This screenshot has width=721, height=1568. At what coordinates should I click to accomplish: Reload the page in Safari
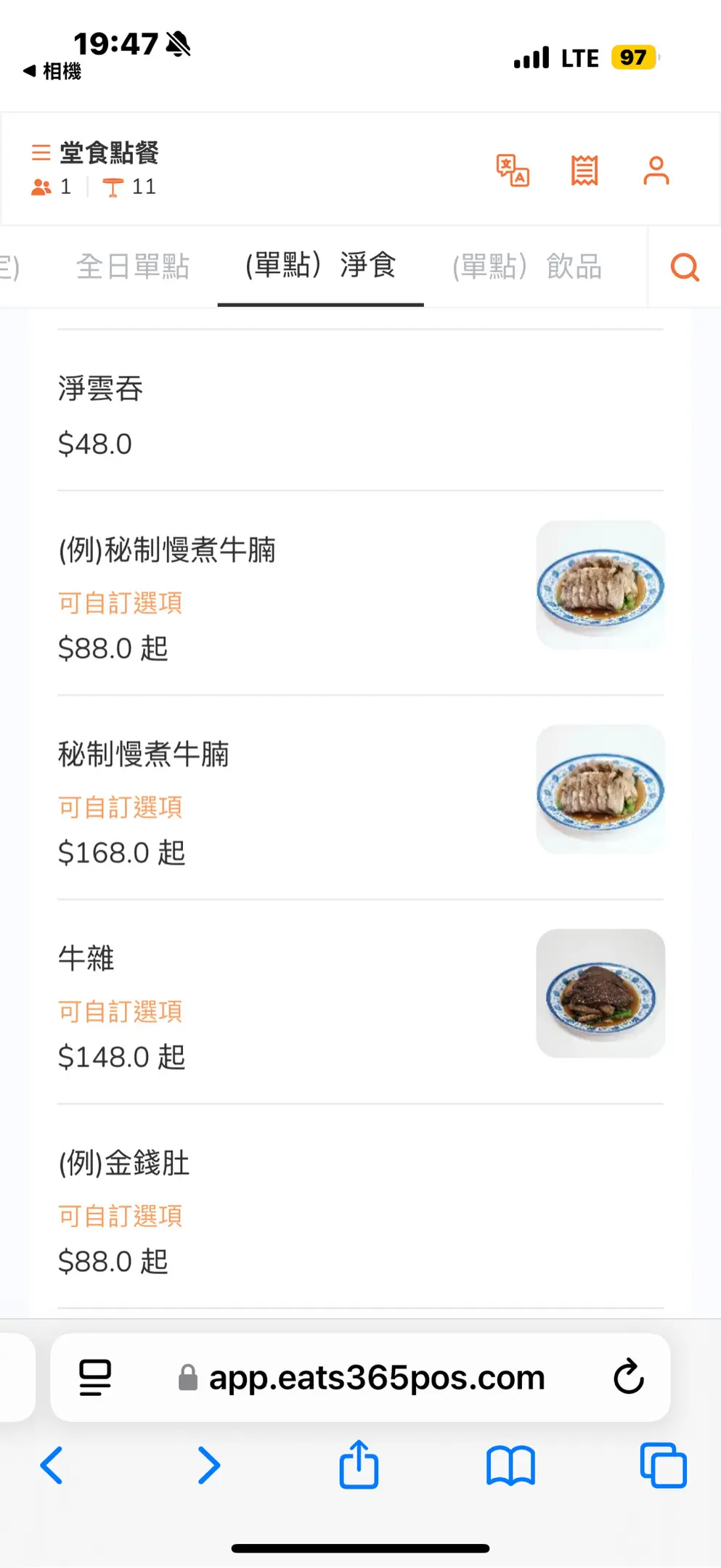[628, 1377]
